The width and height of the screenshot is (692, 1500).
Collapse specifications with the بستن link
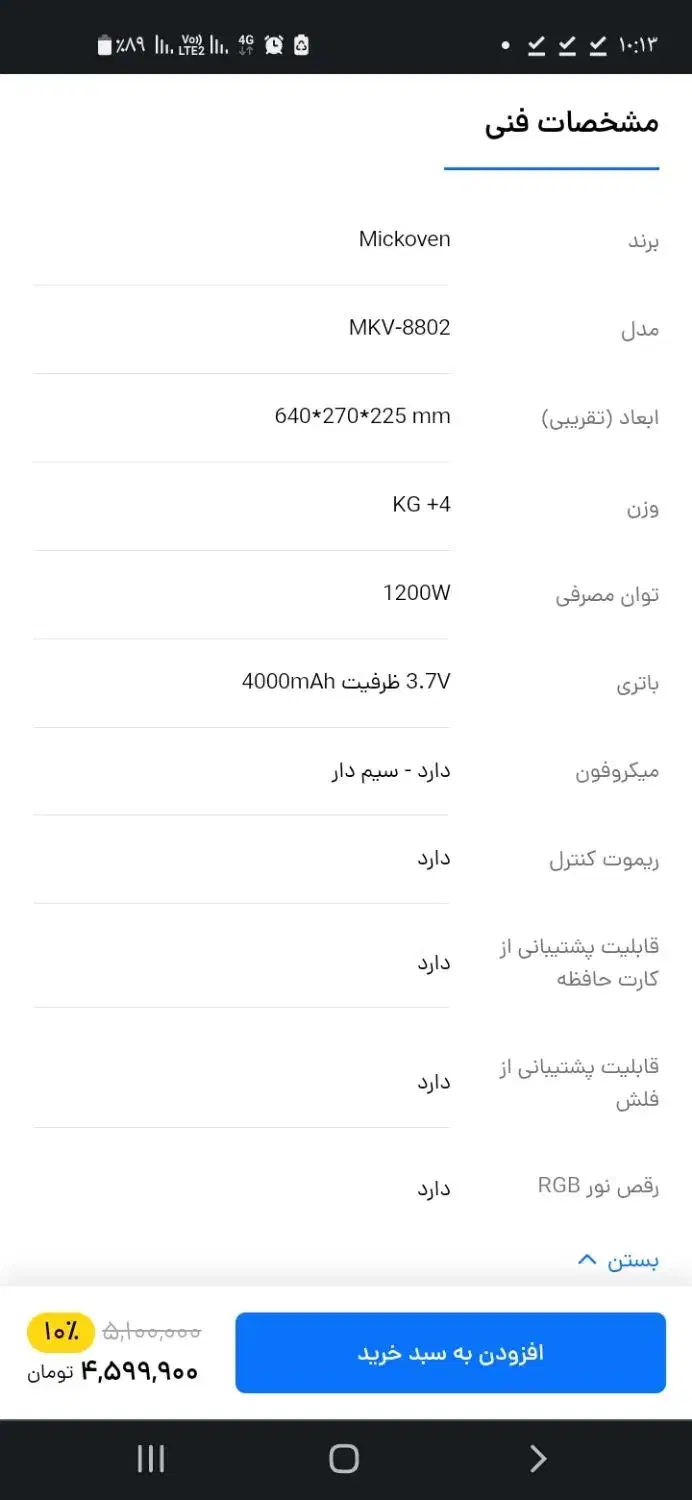pos(619,1260)
